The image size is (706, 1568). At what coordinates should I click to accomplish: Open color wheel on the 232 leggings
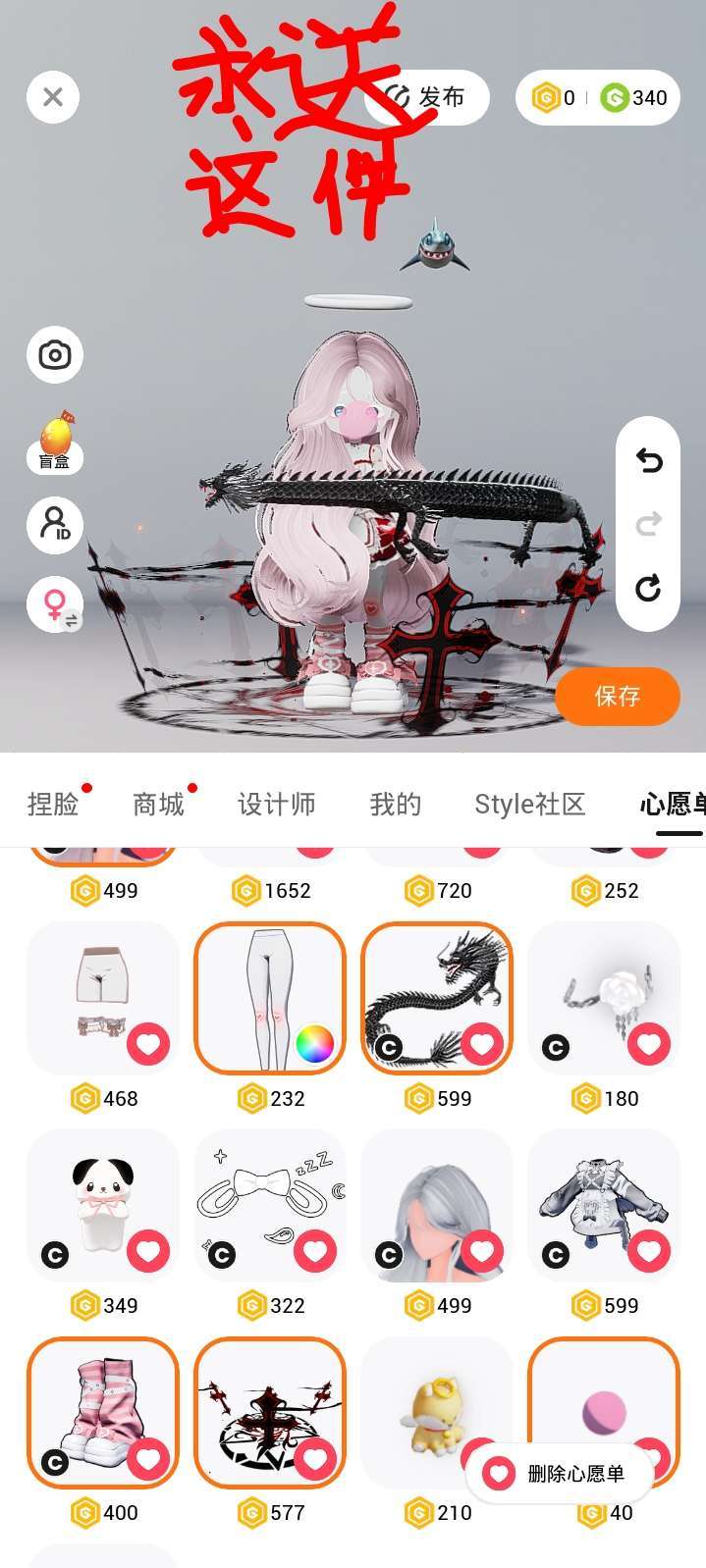tap(314, 1044)
